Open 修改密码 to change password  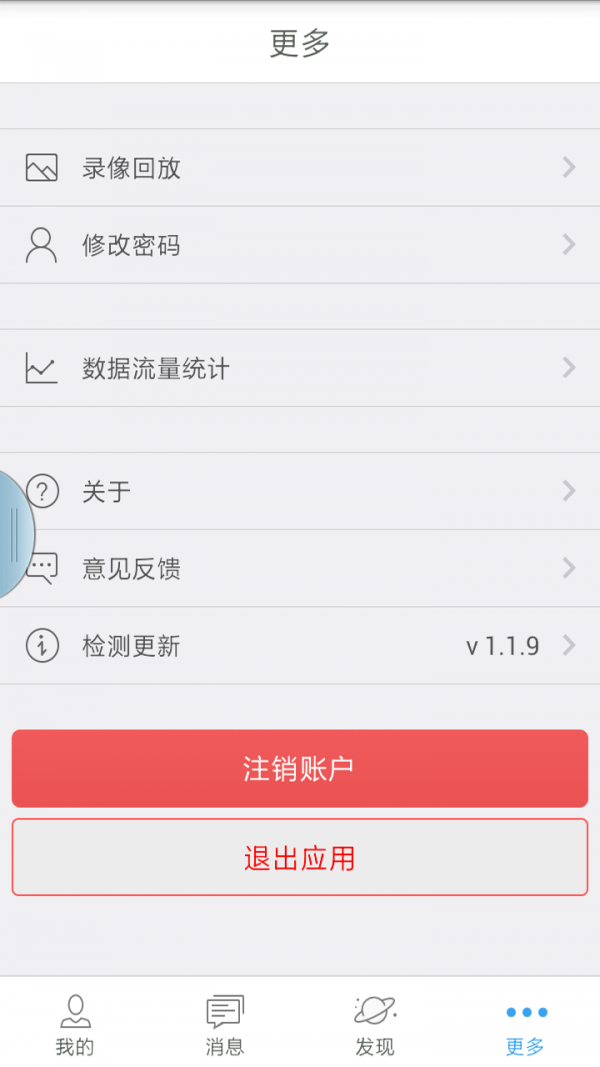pos(300,245)
